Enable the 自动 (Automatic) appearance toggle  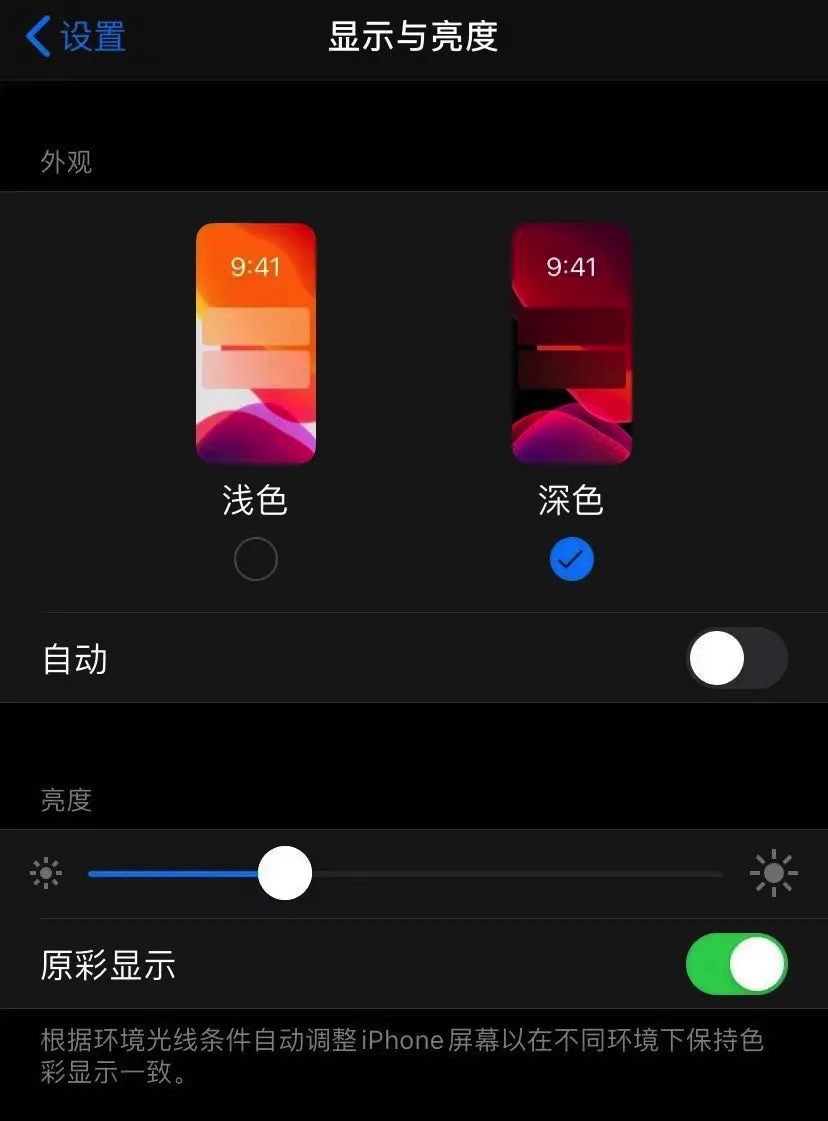pos(737,658)
